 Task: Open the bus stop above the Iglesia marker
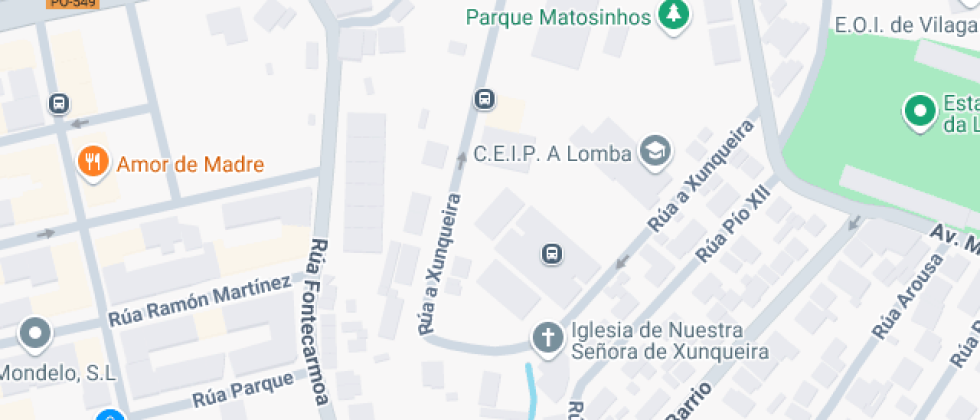[552, 254]
